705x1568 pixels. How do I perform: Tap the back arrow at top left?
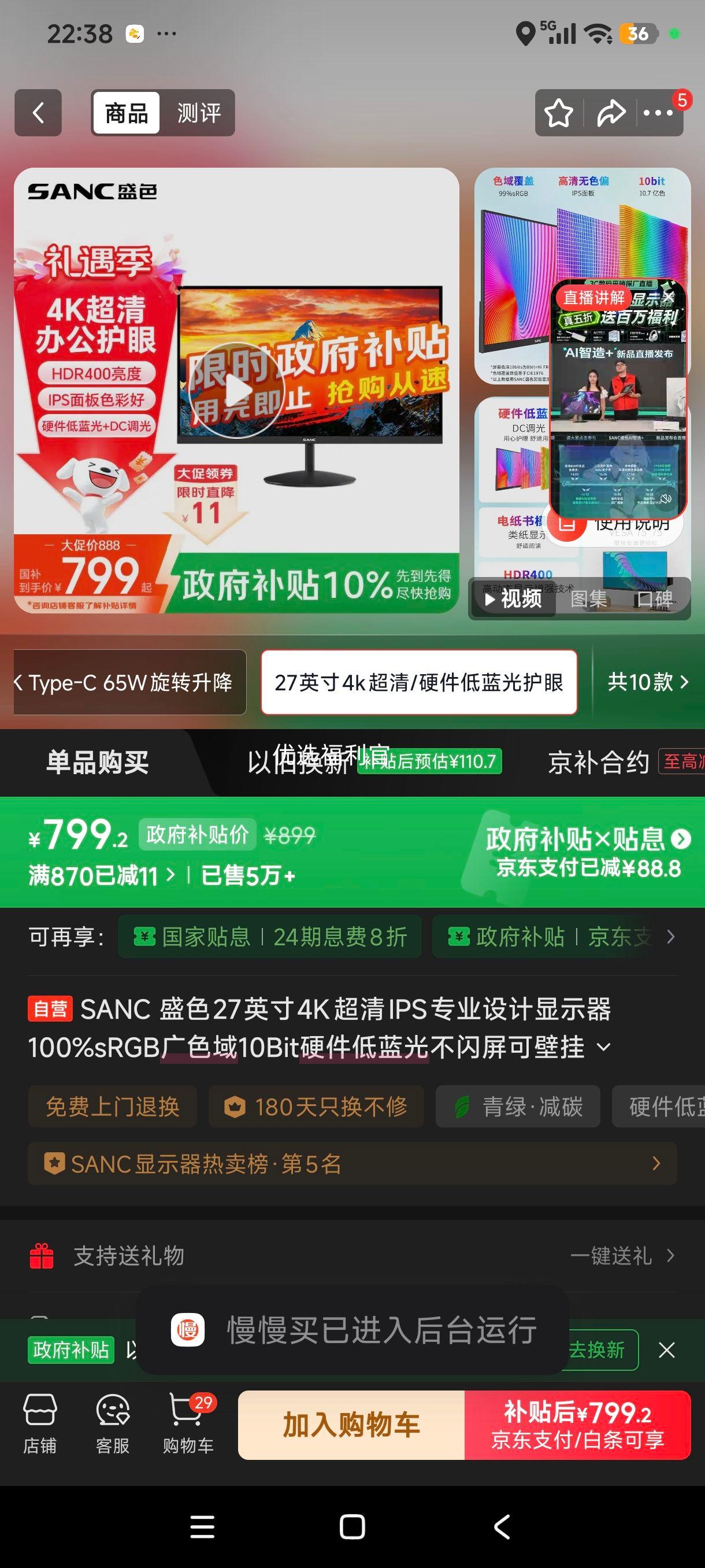(38, 112)
